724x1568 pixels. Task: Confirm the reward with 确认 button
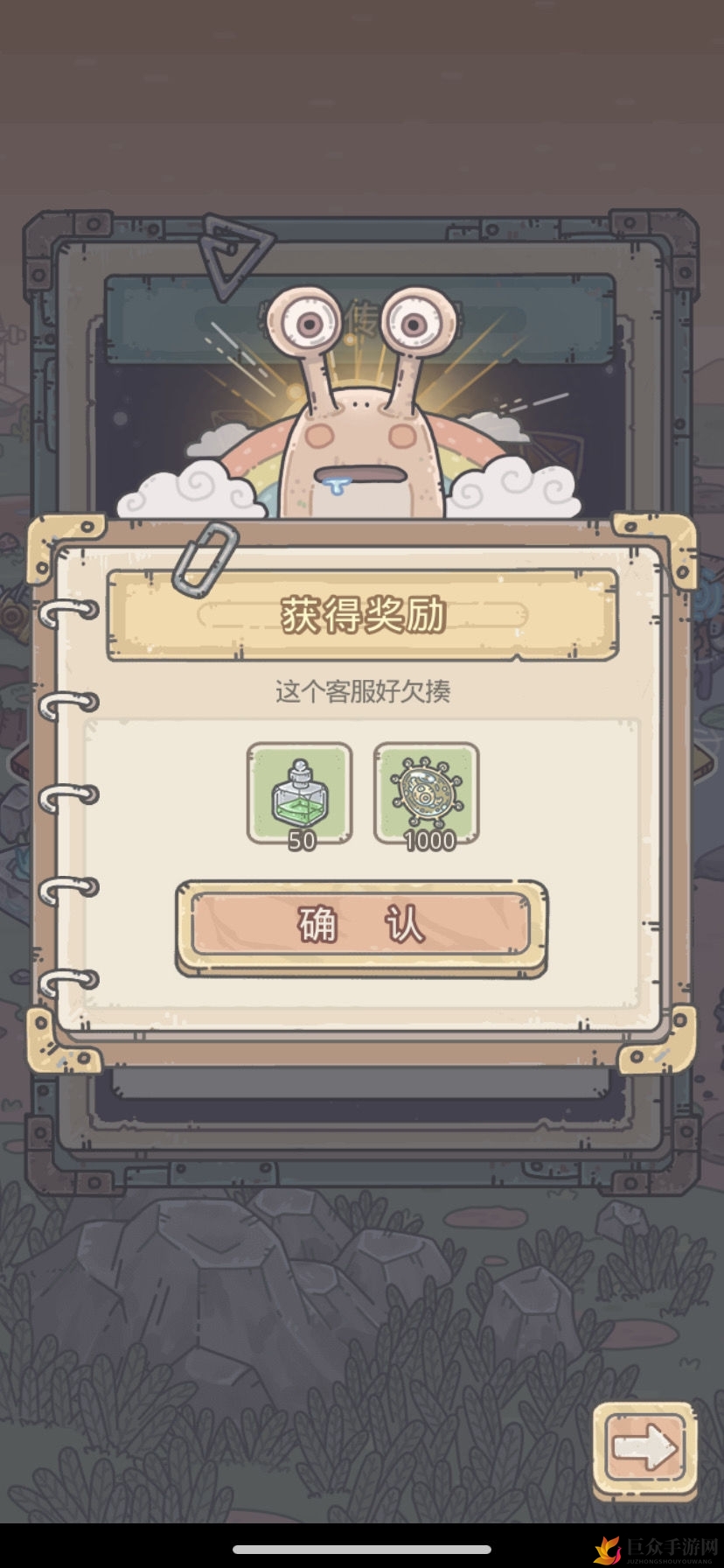[361, 926]
